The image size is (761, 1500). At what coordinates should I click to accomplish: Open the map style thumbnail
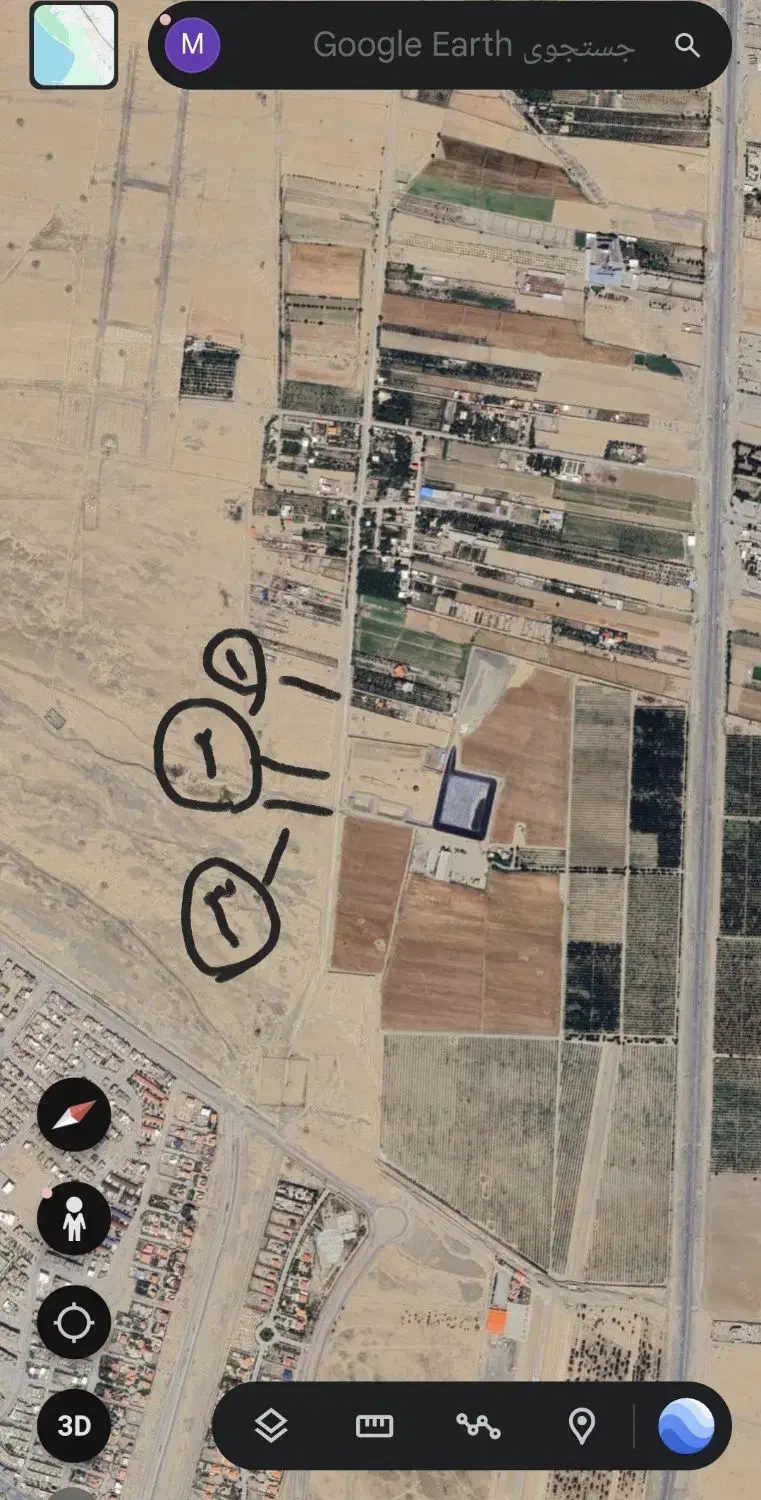(74, 45)
